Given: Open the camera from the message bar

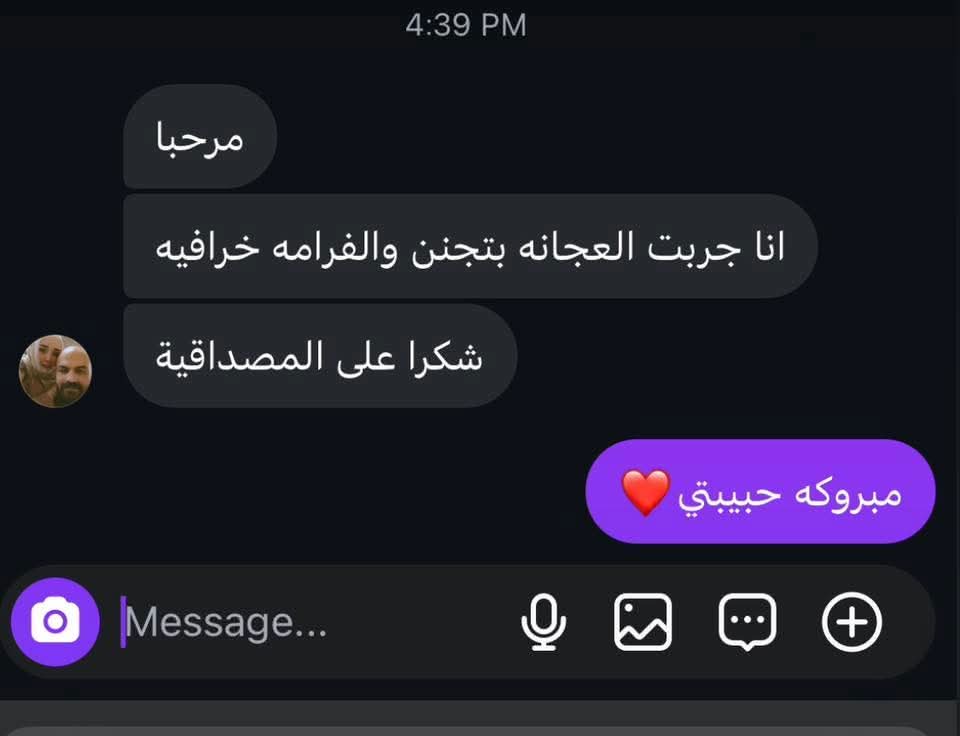Looking at the screenshot, I should pyautogui.click(x=55, y=622).
